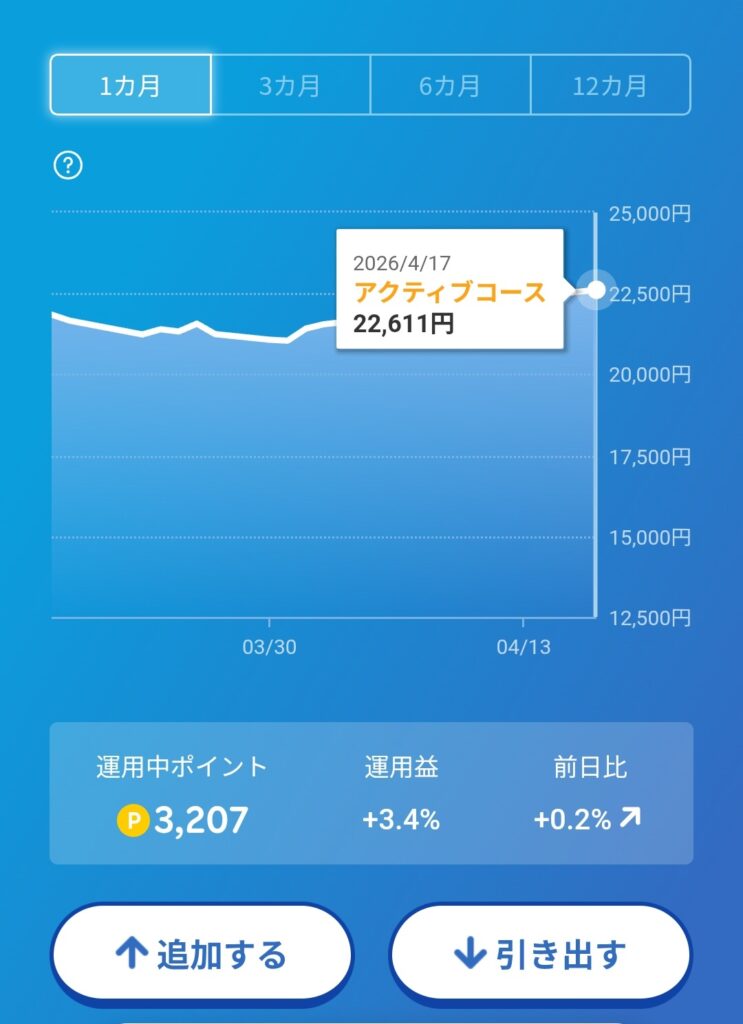This screenshot has height=1024, width=743.
Task: Show the 6カ月 chart period
Action: click(x=450, y=85)
